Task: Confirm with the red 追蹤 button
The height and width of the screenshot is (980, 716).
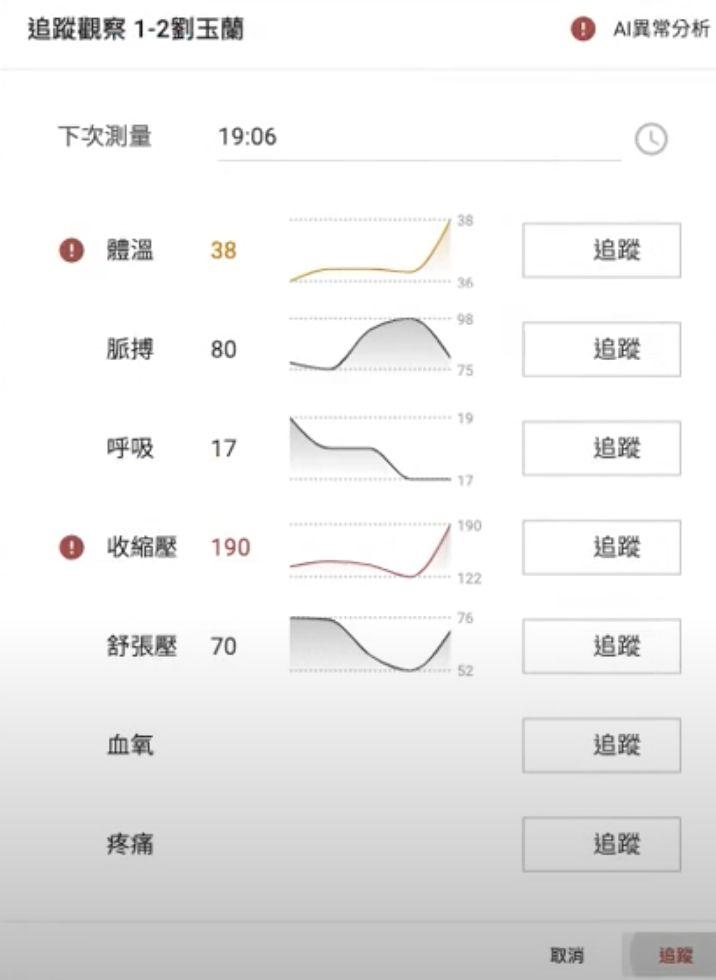Action: point(675,955)
